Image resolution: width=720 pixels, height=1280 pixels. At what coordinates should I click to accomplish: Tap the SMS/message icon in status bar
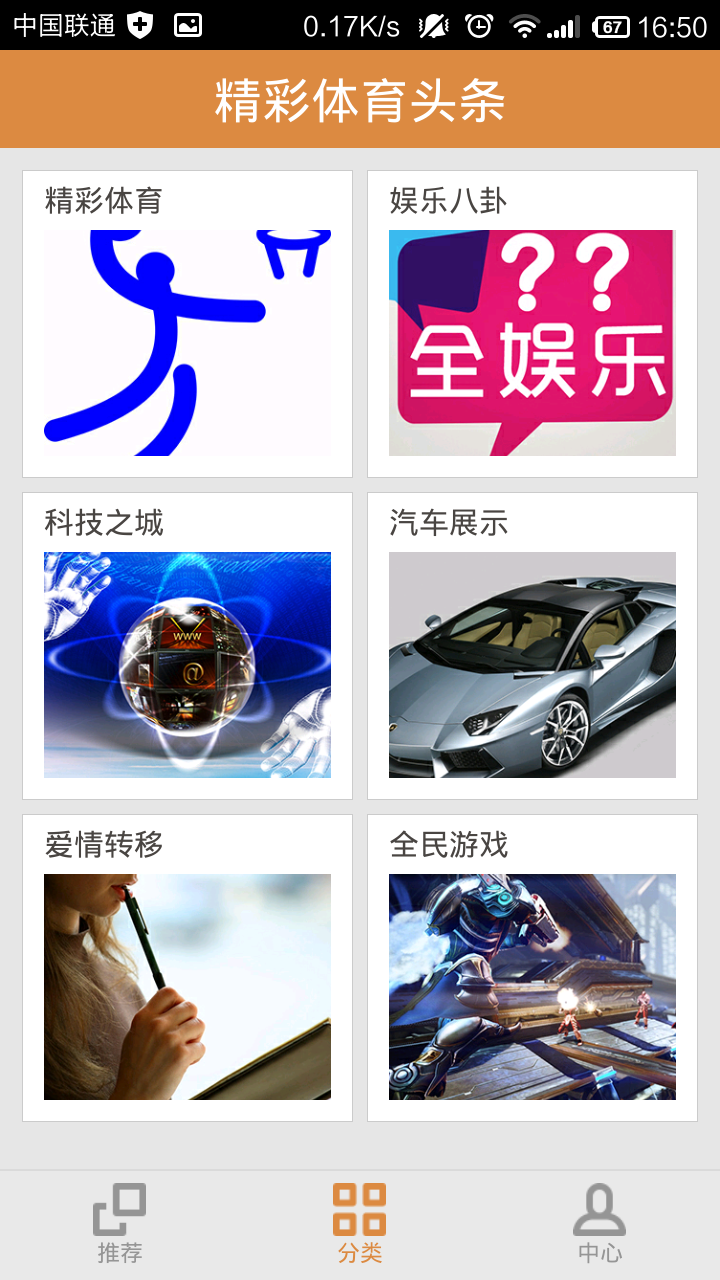[187, 22]
